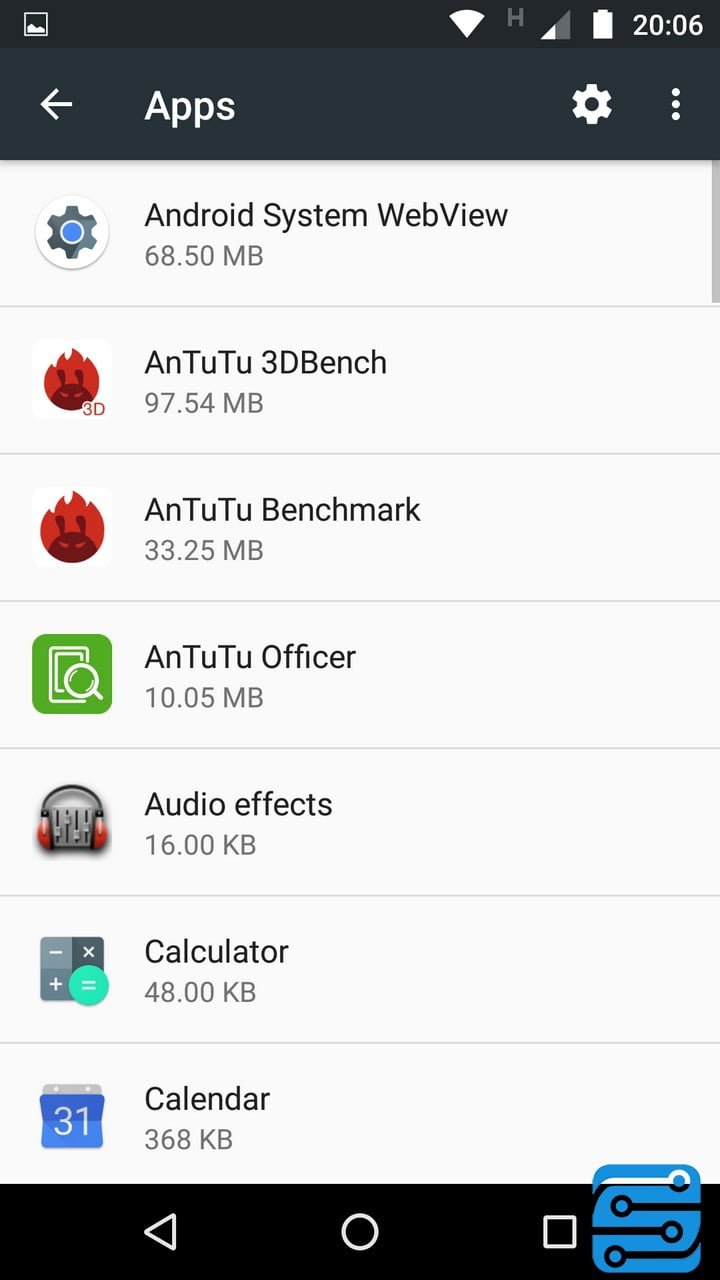
Task: Open the Android System WebView app icon
Action: [71, 232]
